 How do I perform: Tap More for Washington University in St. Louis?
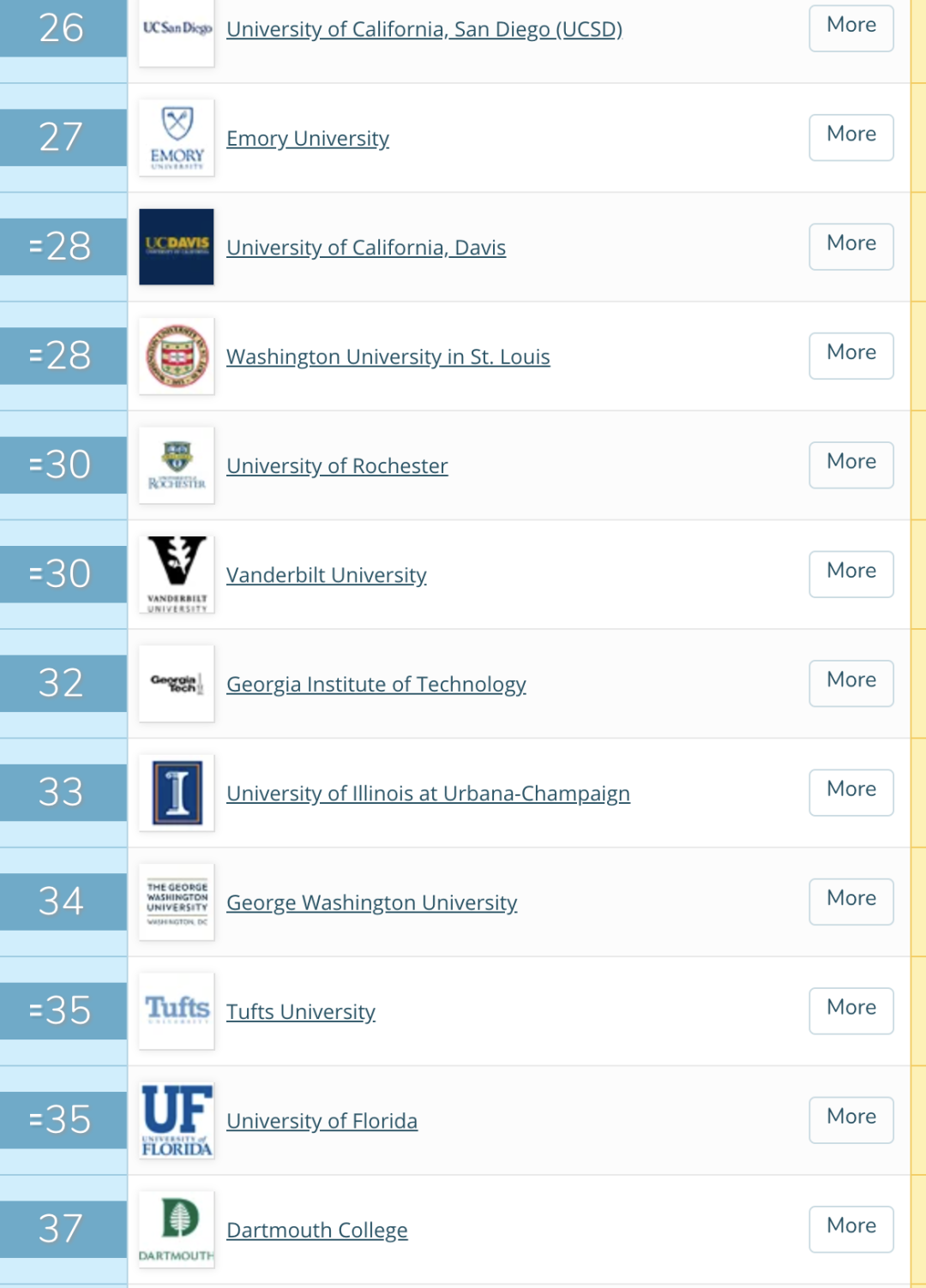(x=851, y=355)
